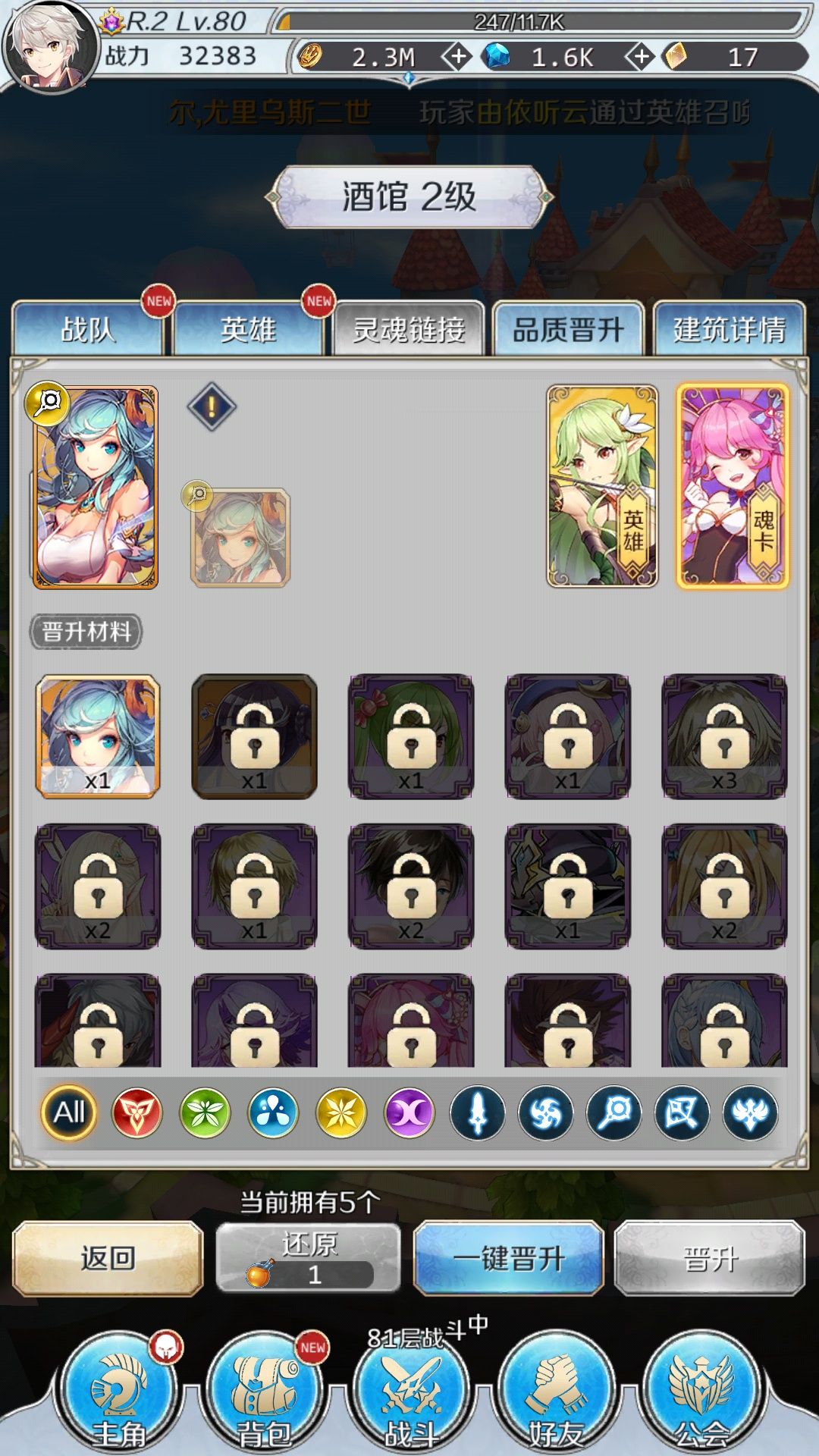This screenshot has height=1456, width=819.
Task: Open the 战斗 battle icon in the bottom bar
Action: coord(409,1395)
